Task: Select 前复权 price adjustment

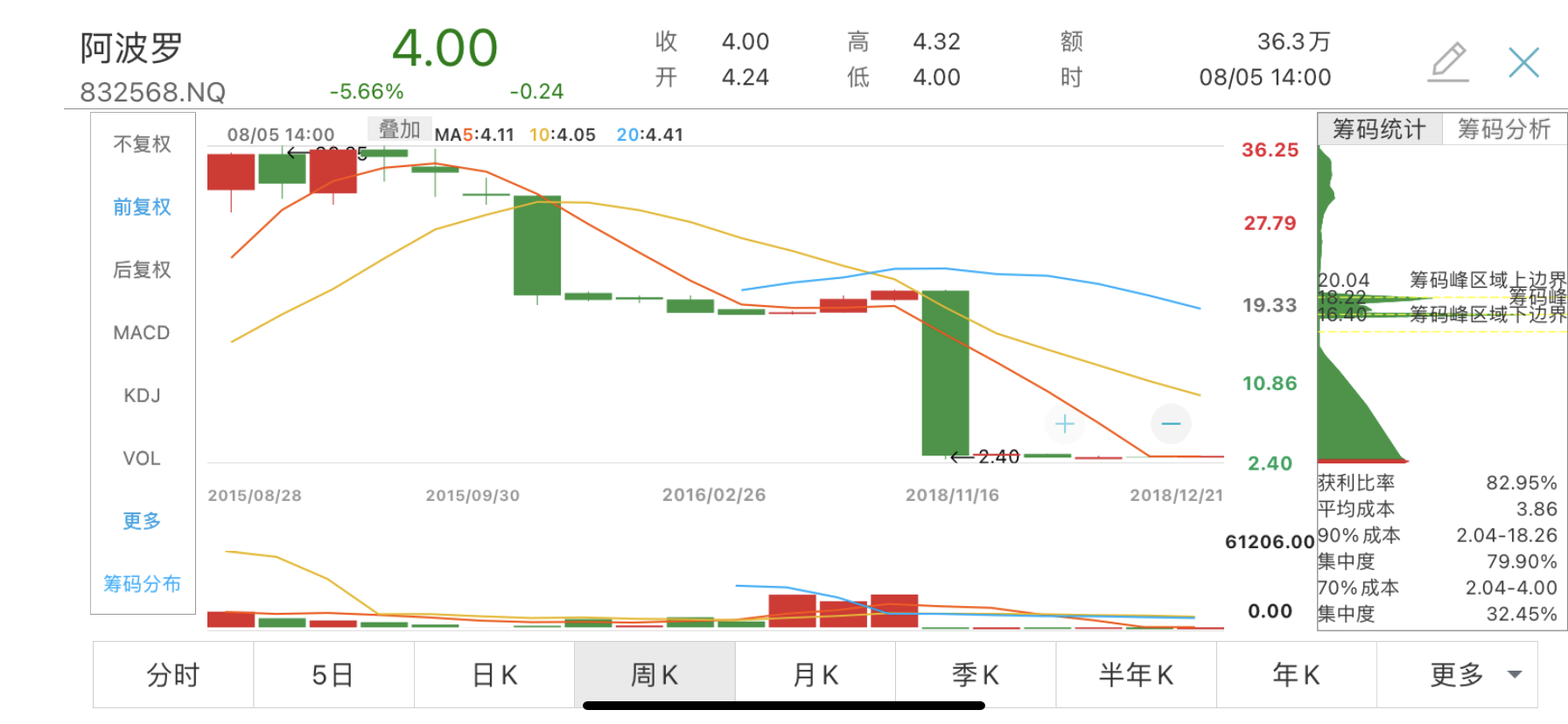Action: click(x=142, y=207)
